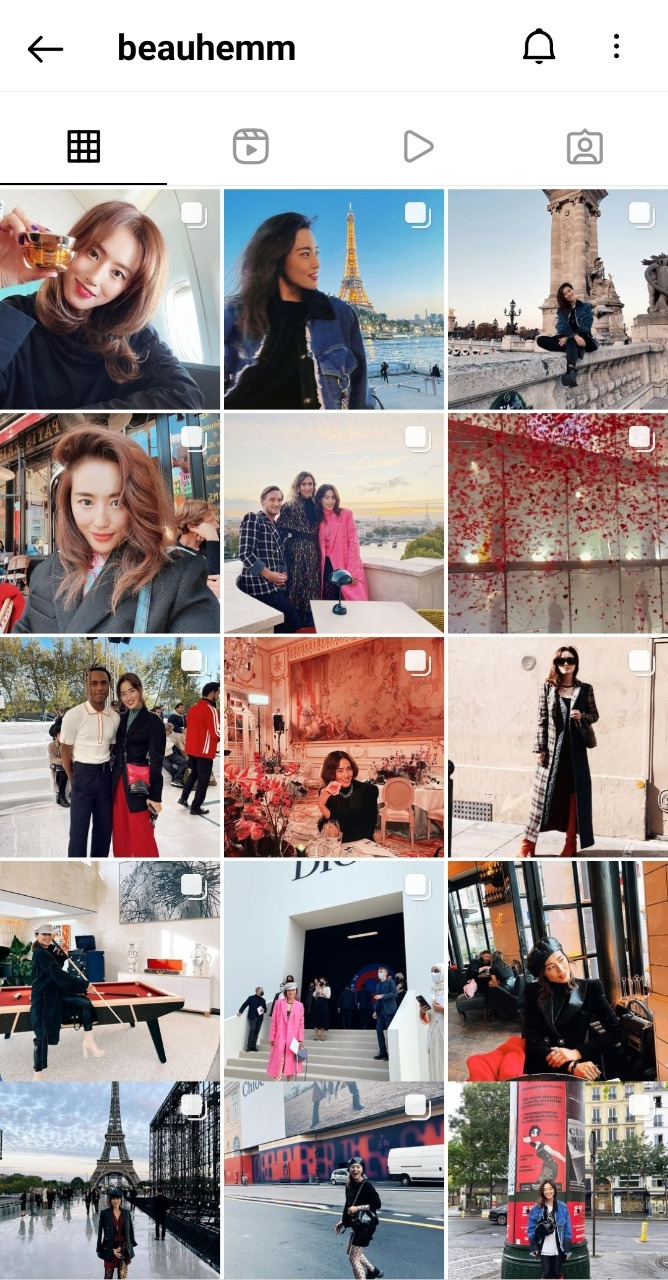Open the Eiffel Tower profile shot in denim jacket
This screenshot has width=668, height=1280.
pyautogui.click(x=334, y=299)
